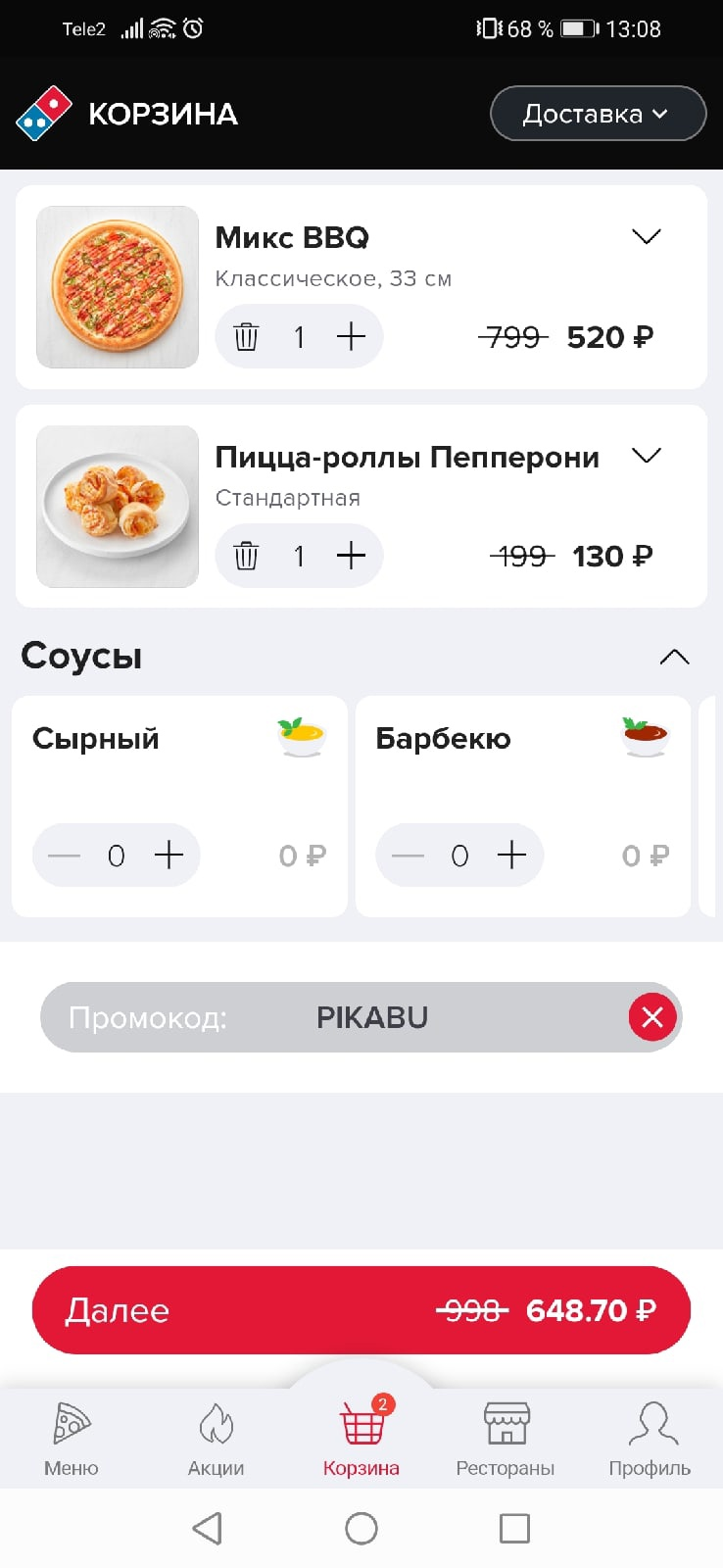The height and width of the screenshot is (1568, 723).
Task: Clear the PIKABU promo code
Action: tap(652, 1017)
